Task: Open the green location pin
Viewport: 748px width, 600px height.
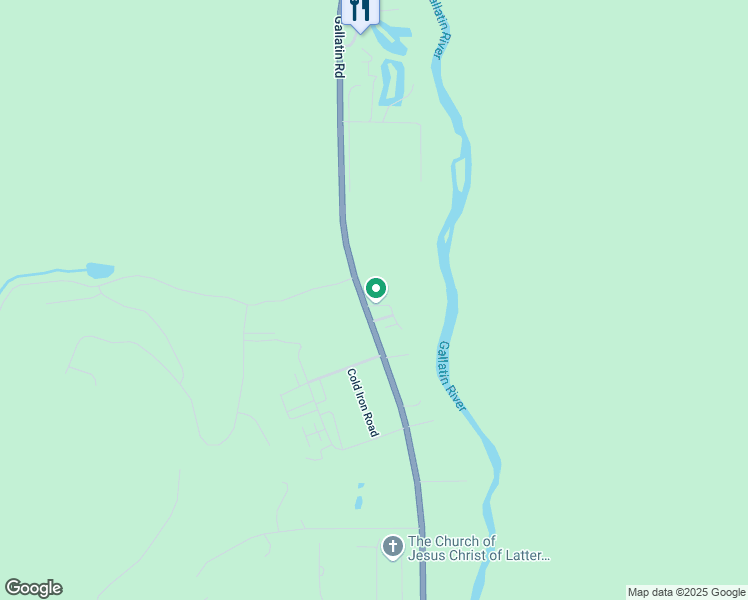Action: (376, 289)
